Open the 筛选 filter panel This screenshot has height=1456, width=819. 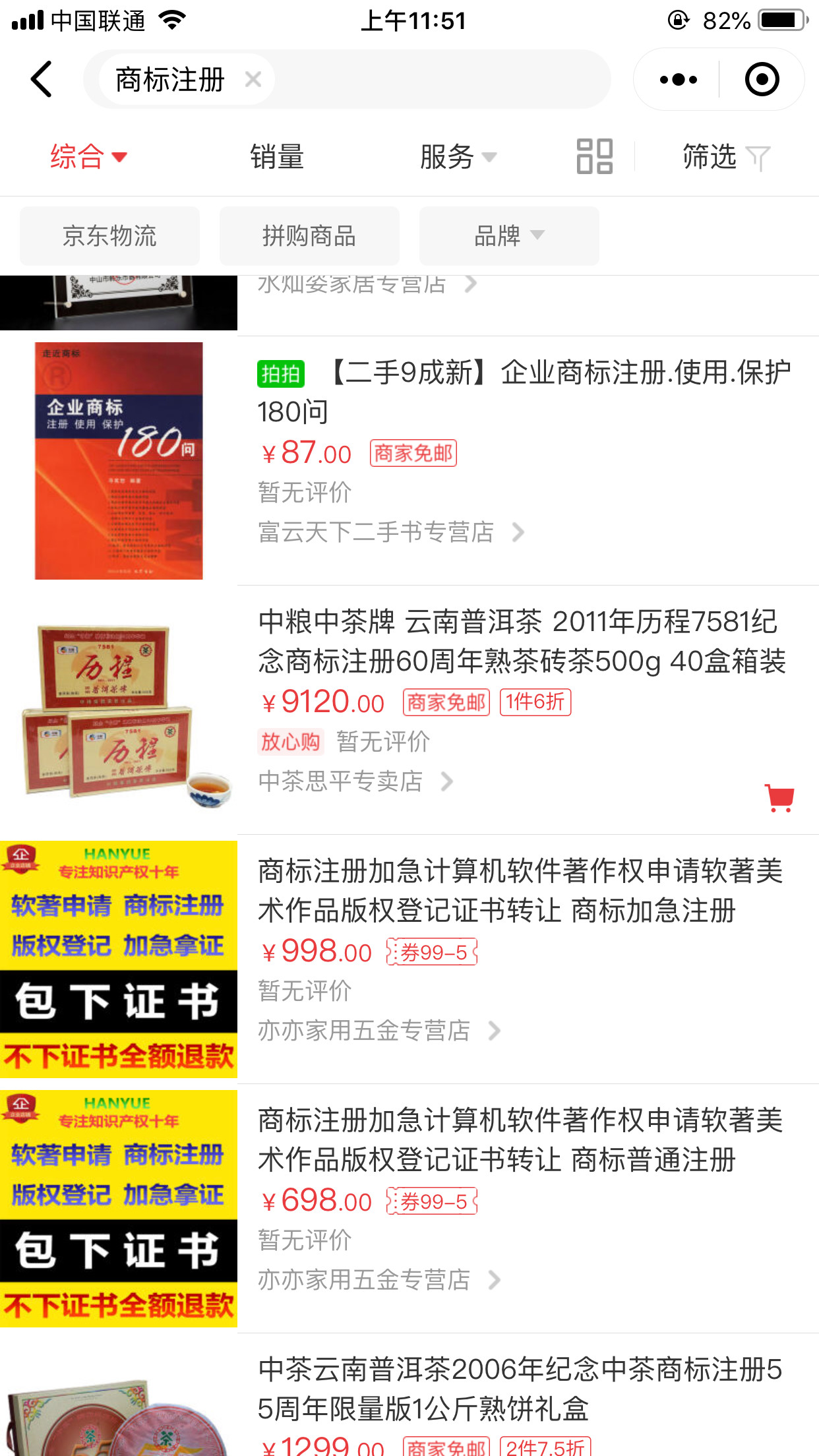[725, 157]
